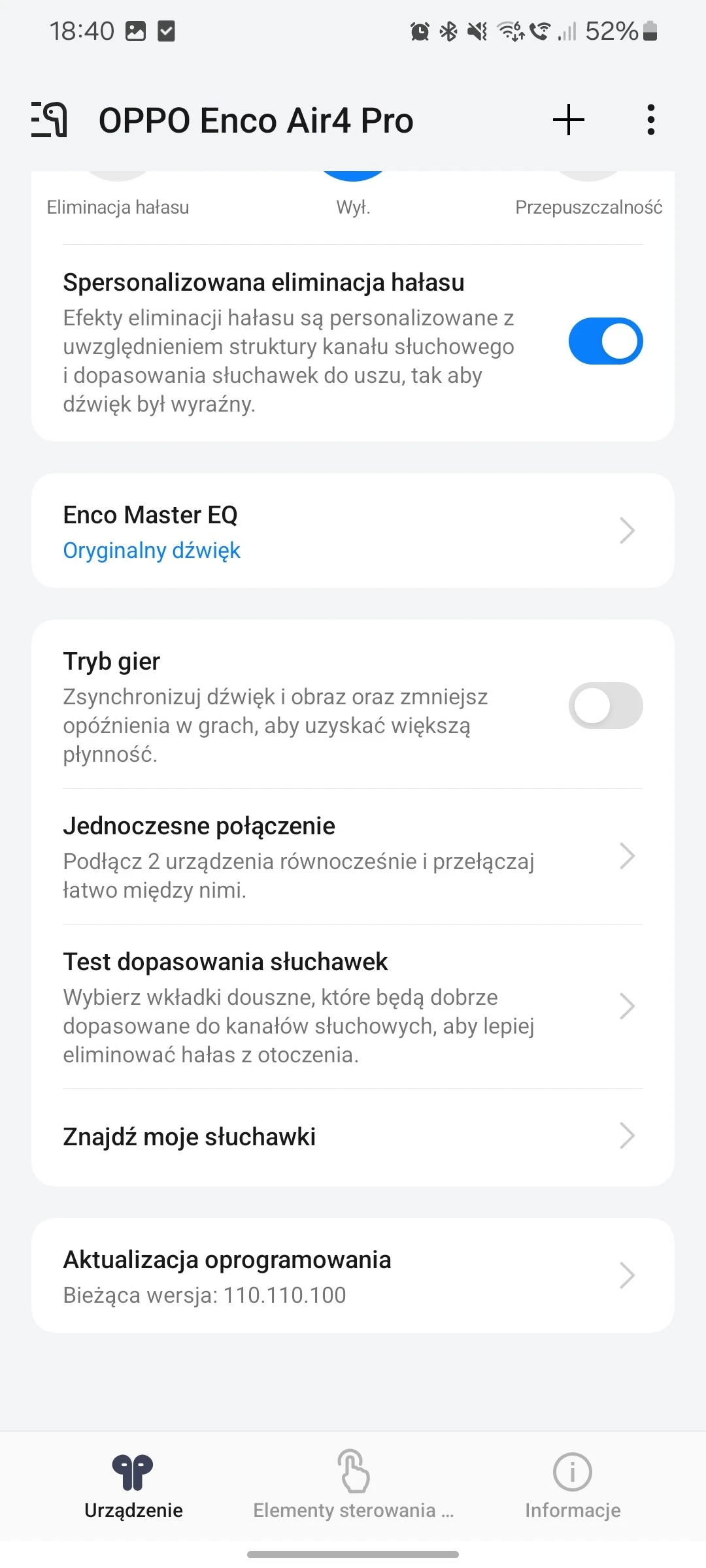The height and width of the screenshot is (1568, 706).
Task: Open Znajdź moje słuchawki
Action: pos(353,1137)
